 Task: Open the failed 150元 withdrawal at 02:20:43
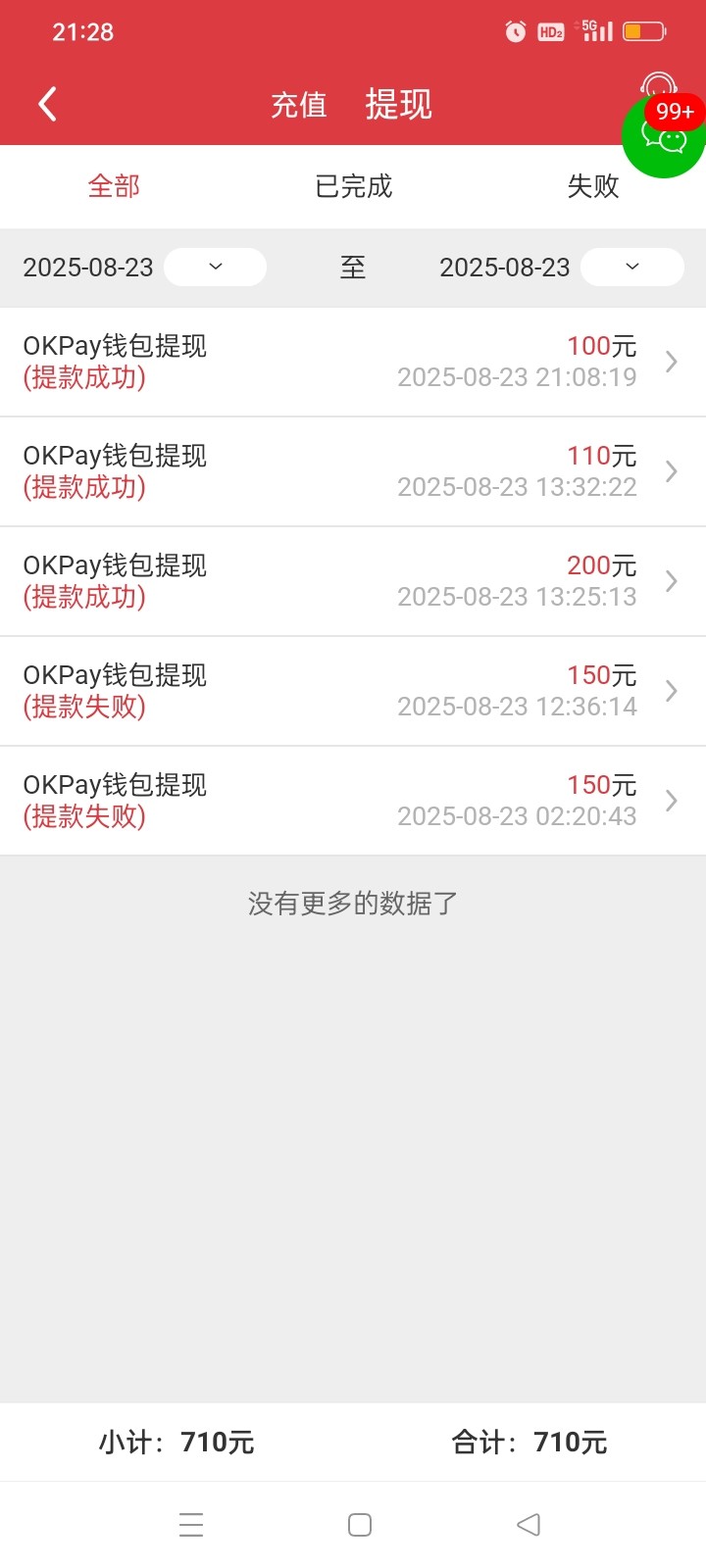(353, 801)
